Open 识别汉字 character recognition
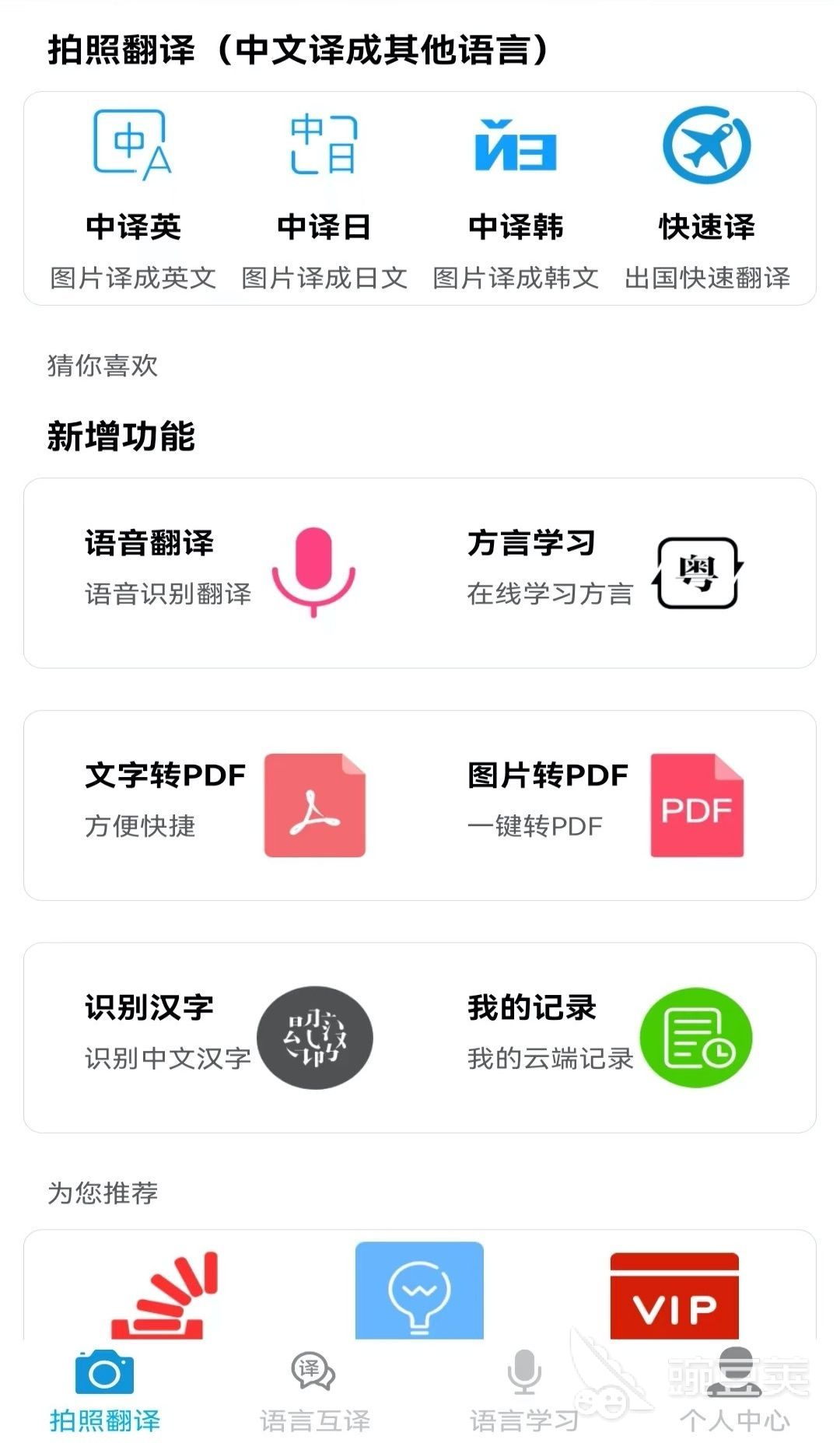 click(x=229, y=1037)
